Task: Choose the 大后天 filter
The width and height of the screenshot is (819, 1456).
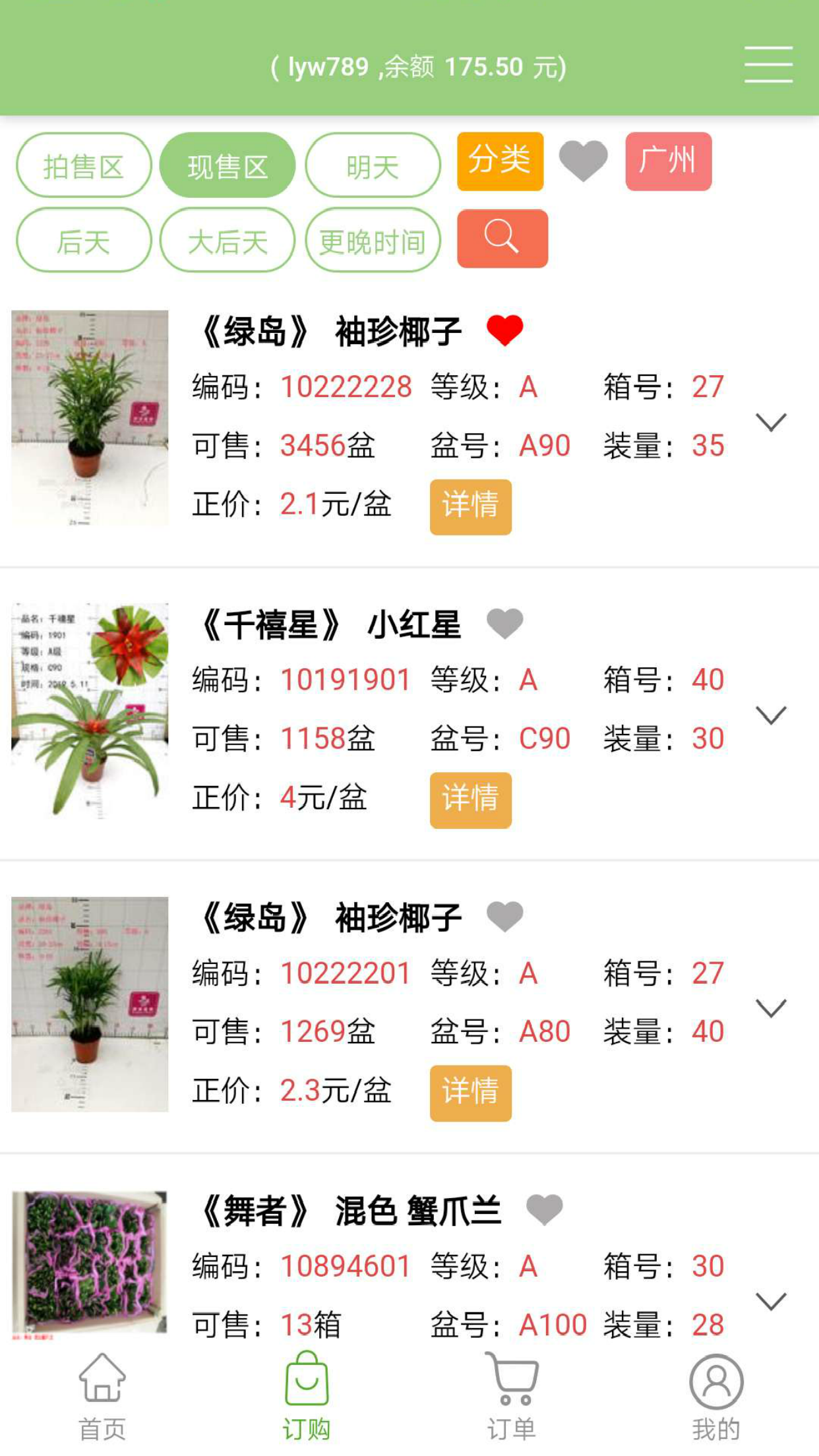Action: 228,241
